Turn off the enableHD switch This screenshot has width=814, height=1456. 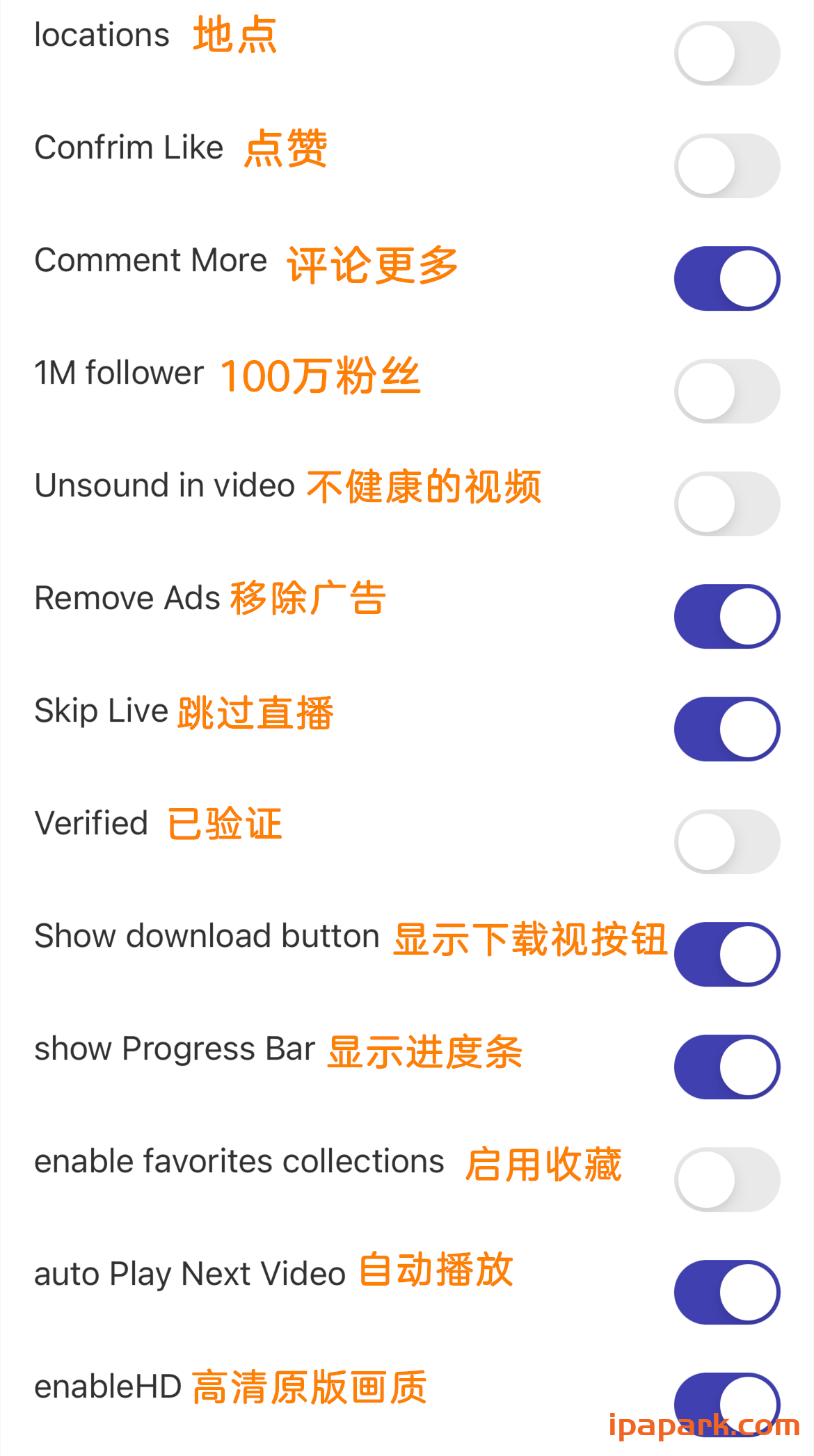click(x=728, y=1404)
